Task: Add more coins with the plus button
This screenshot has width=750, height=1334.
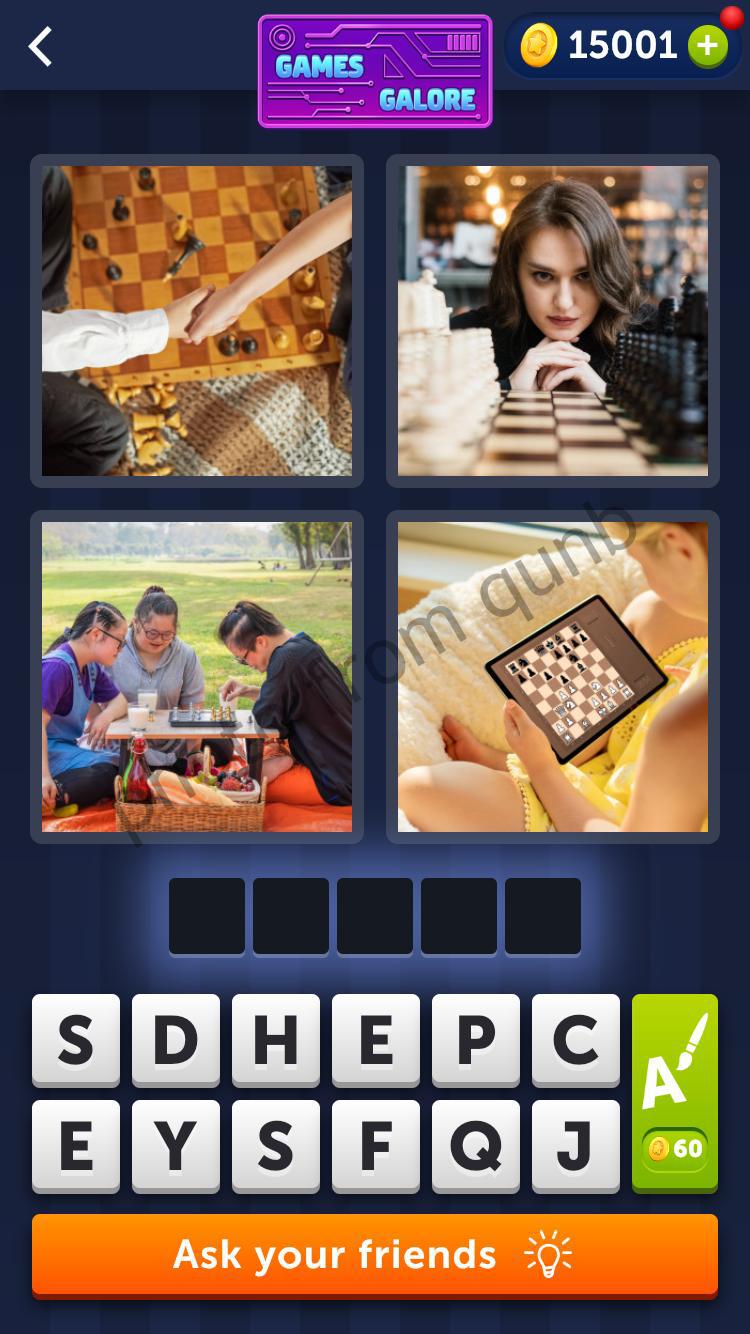Action: point(707,46)
